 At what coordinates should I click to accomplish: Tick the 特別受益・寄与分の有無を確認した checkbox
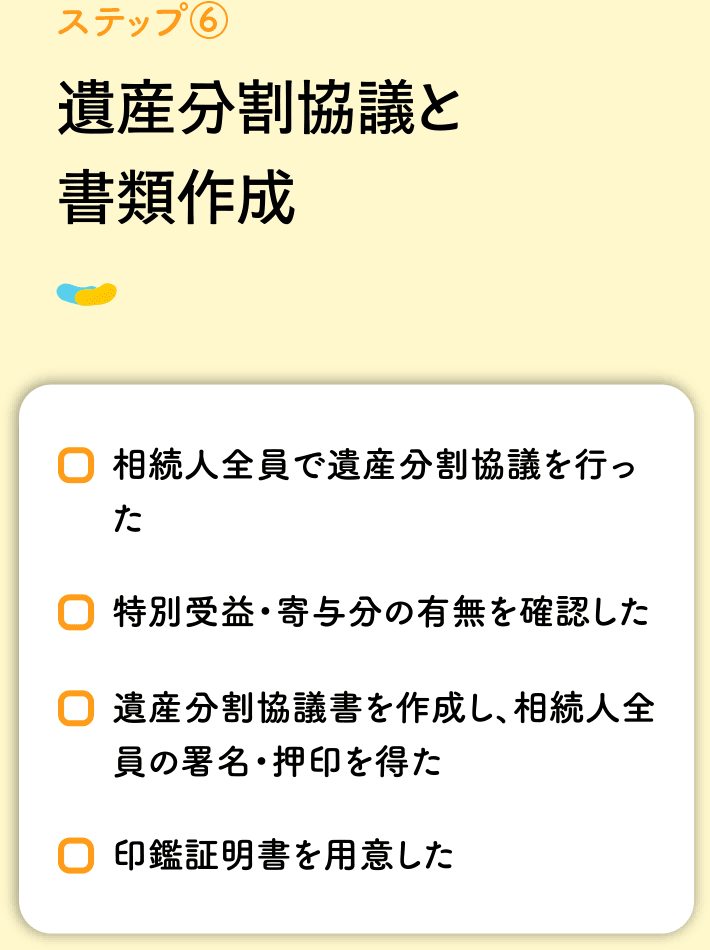[x=76, y=612]
